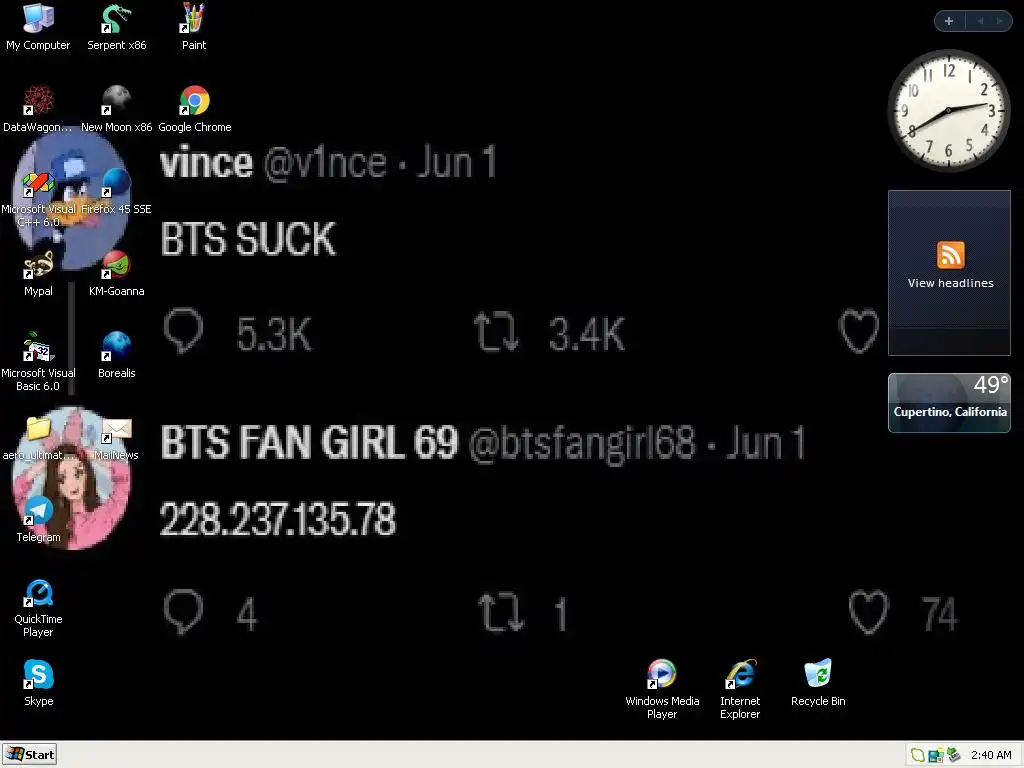Image resolution: width=1024 pixels, height=768 pixels.
Task: Click the Start button
Action: pos(30,754)
